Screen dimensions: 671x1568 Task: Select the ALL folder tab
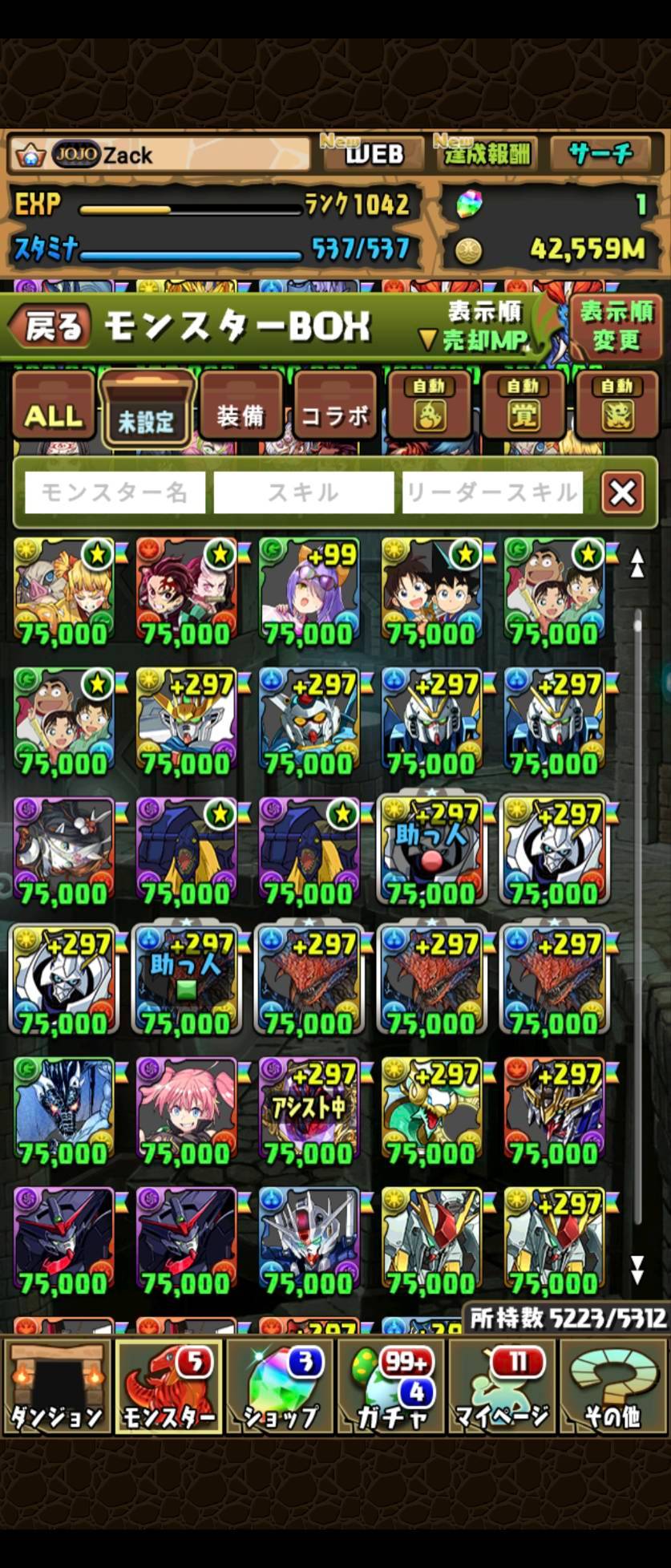(x=53, y=407)
